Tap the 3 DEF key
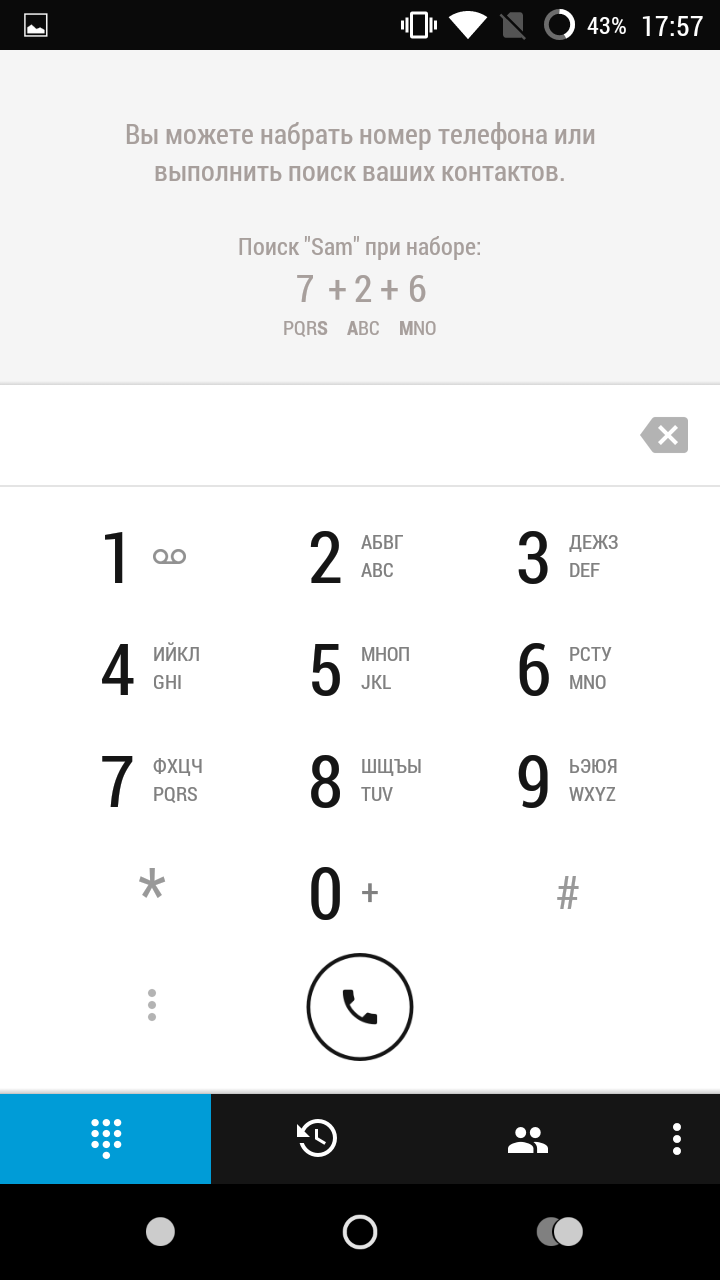 pos(568,557)
